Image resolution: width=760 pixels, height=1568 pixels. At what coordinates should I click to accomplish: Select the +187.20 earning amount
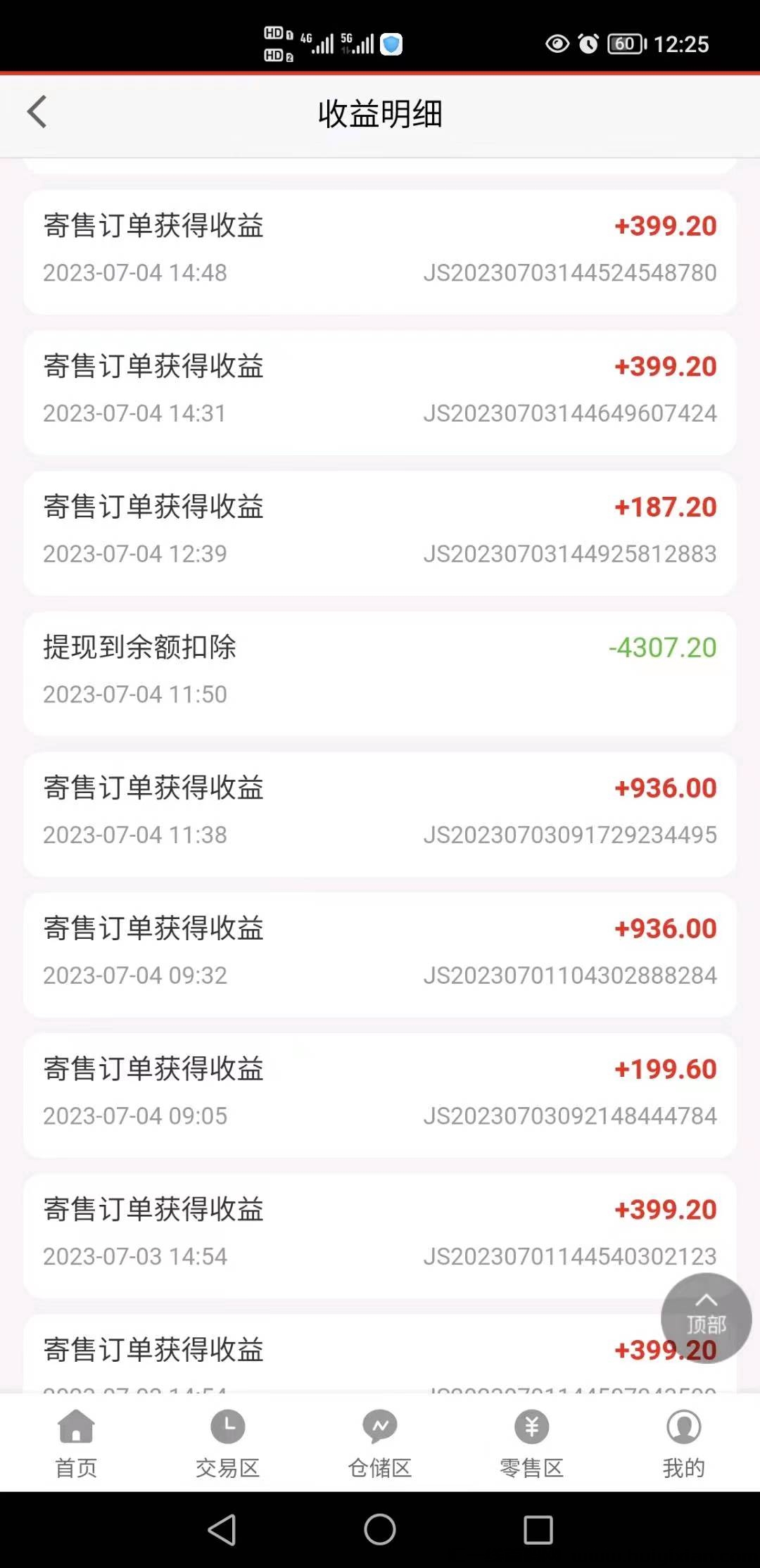pos(664,507)
